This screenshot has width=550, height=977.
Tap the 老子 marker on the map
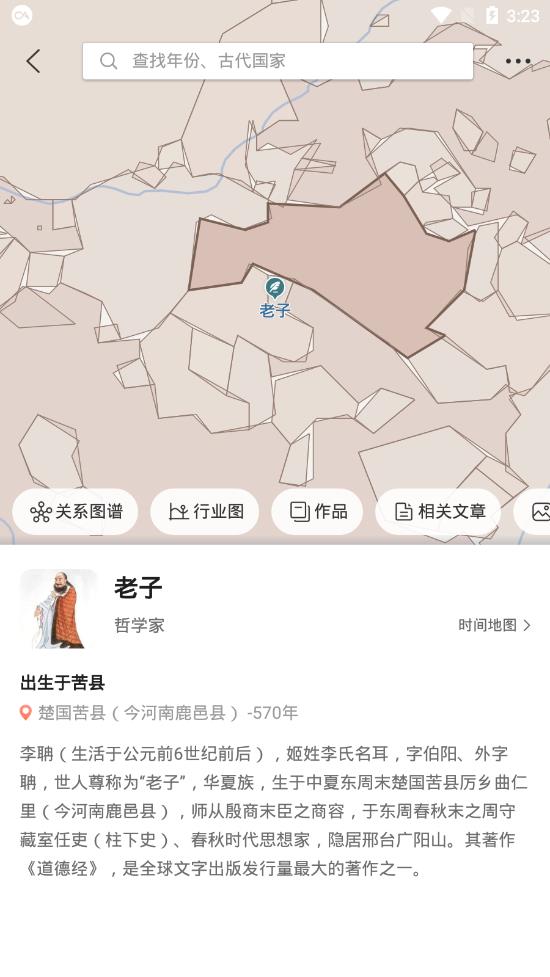[x=275, y=297]
